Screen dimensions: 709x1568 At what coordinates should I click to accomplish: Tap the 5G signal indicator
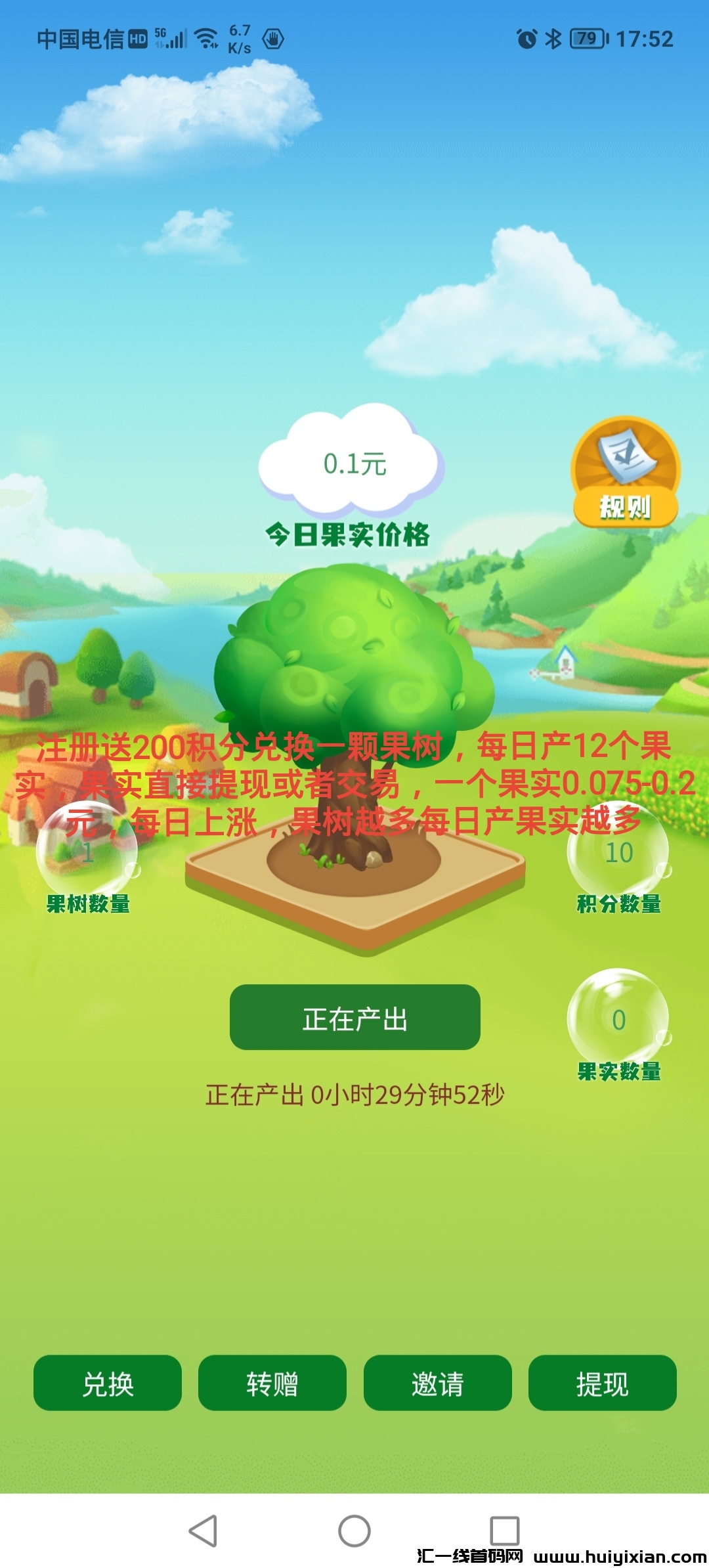[172, 38]
